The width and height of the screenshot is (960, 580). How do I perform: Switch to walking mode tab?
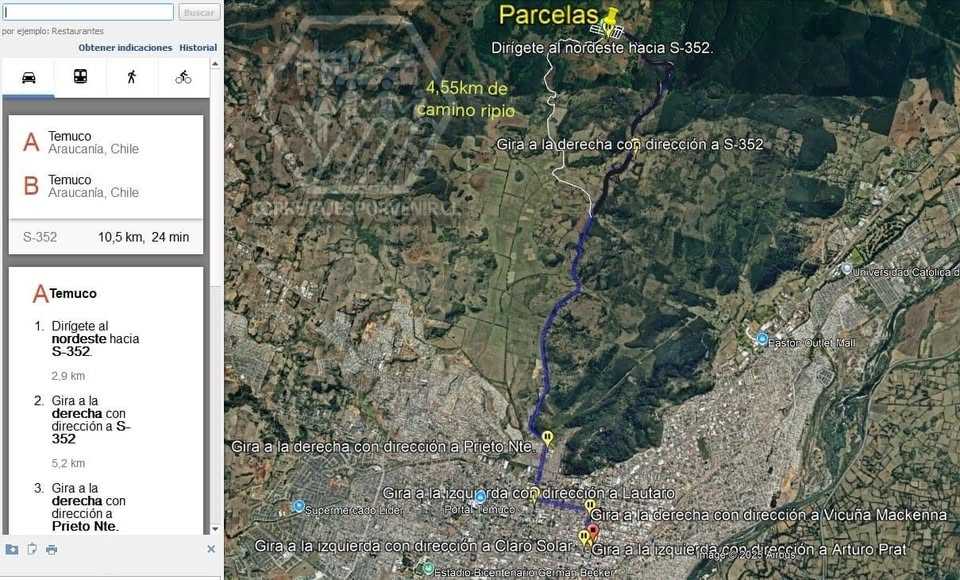pos(132,77)
